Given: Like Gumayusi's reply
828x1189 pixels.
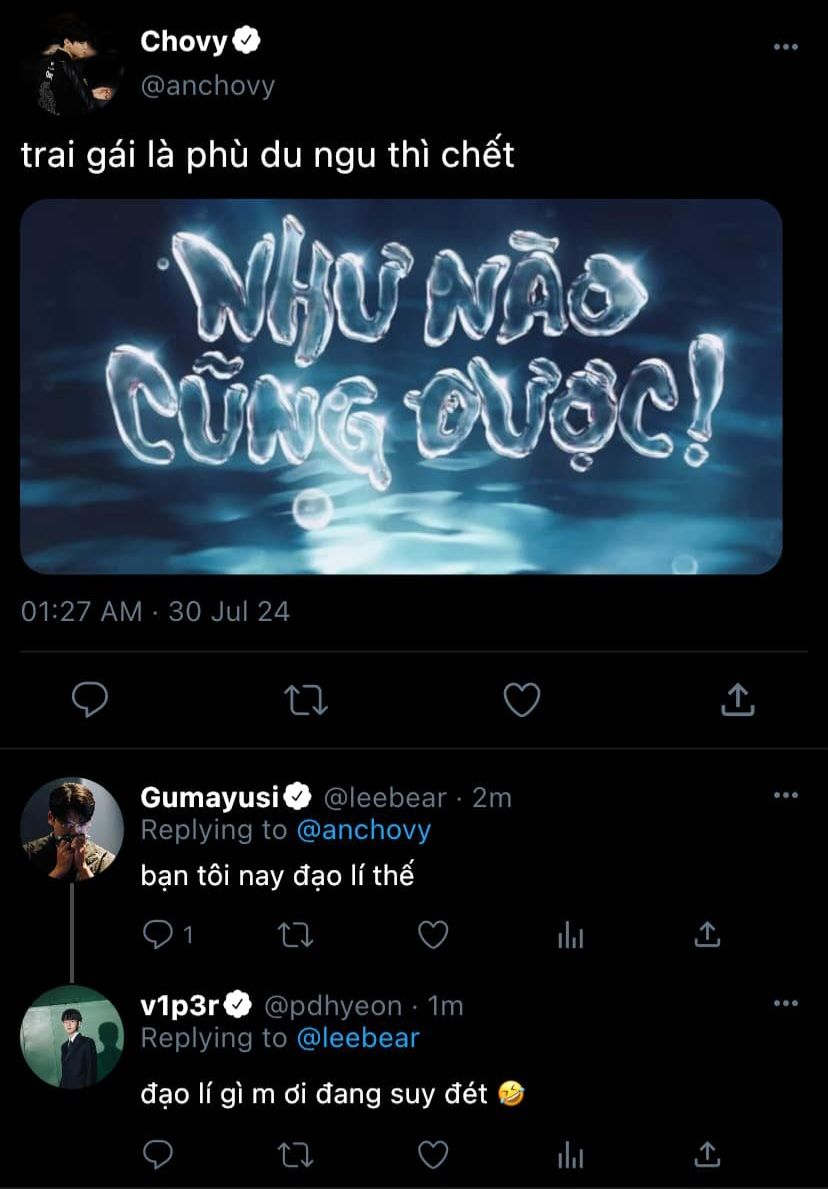Looking at the screenshot, I should (x=433, y=936).
